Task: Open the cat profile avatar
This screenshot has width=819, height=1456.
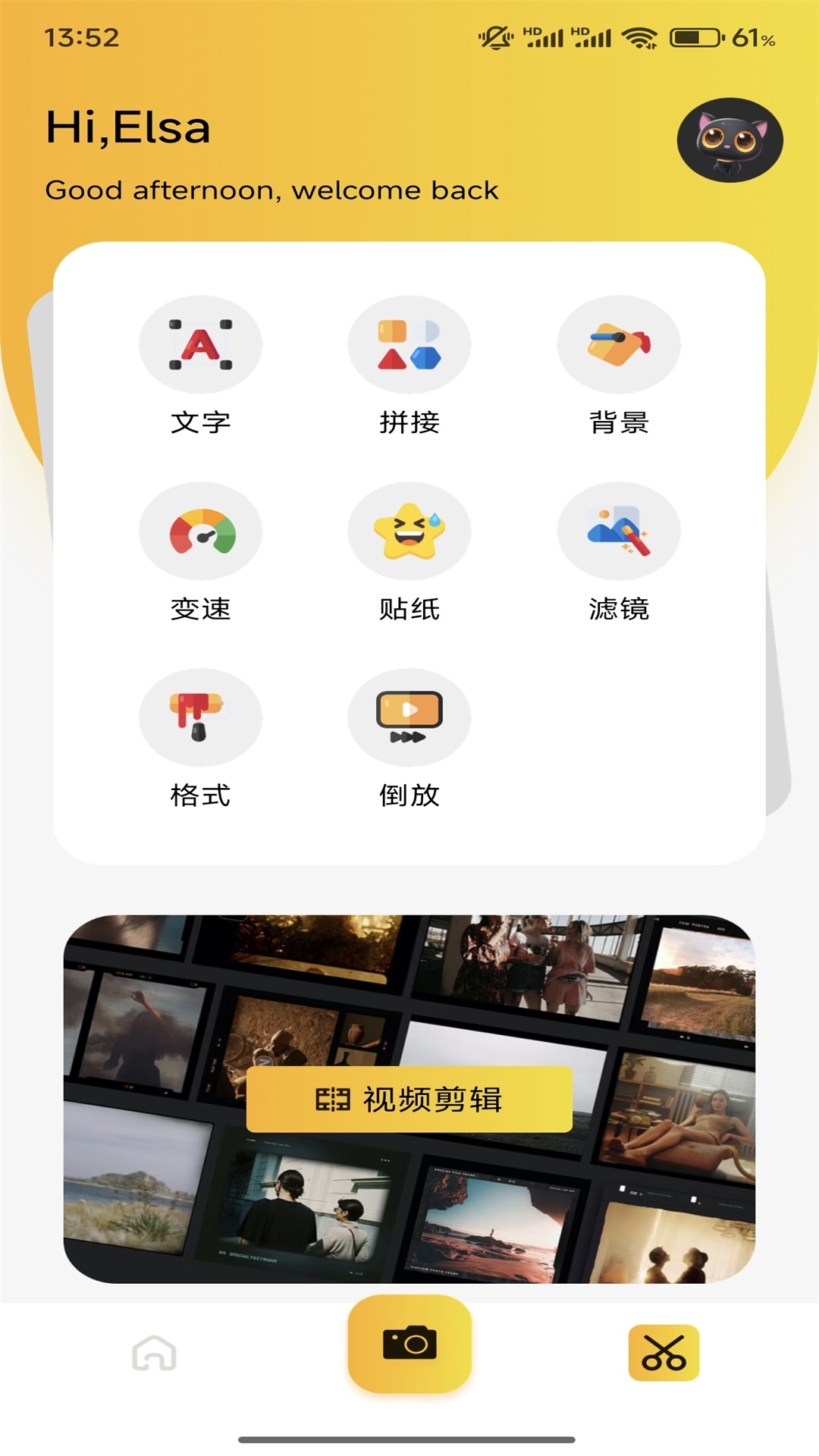Action: coord(730,140)
